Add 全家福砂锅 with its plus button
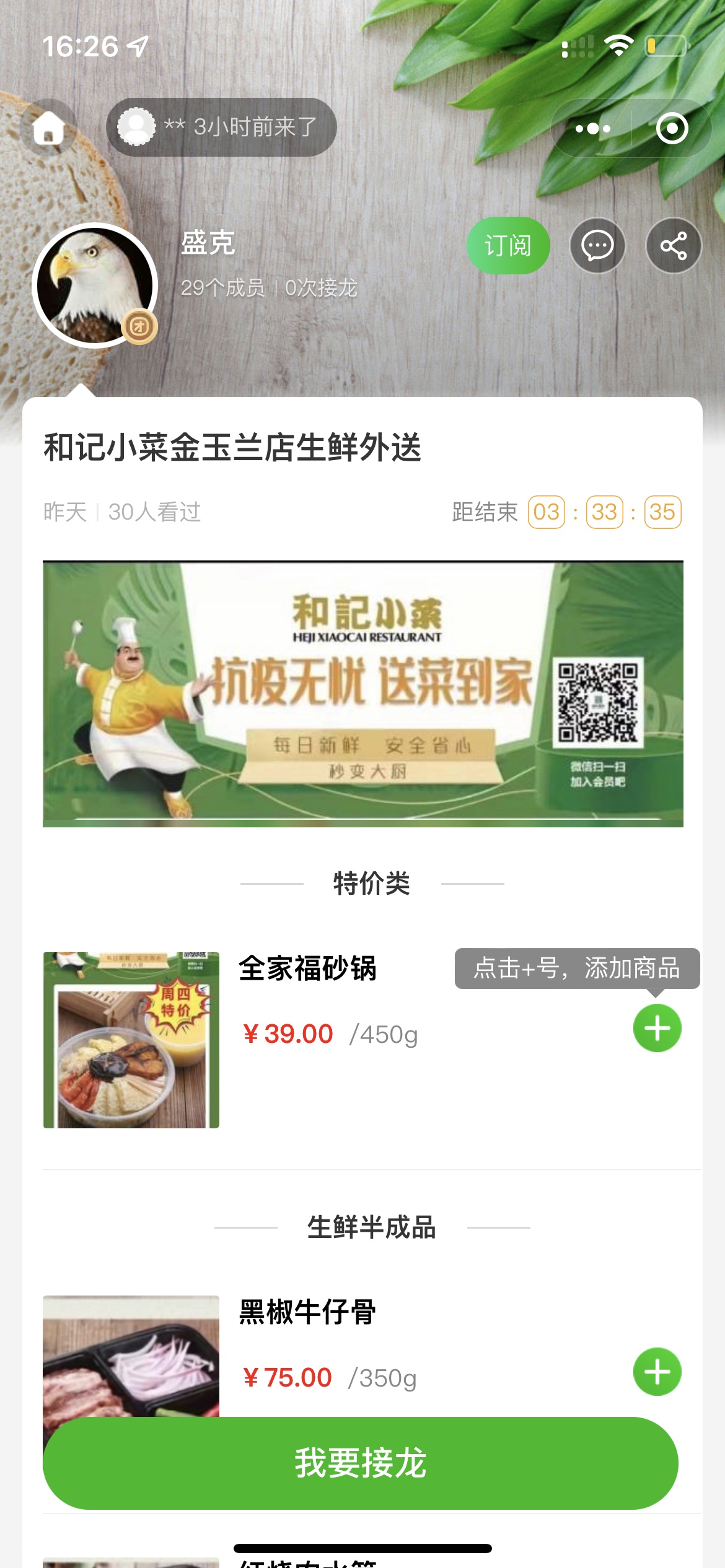The height and width of the screenshot is (1568, 725). (x=657, y=1029)
